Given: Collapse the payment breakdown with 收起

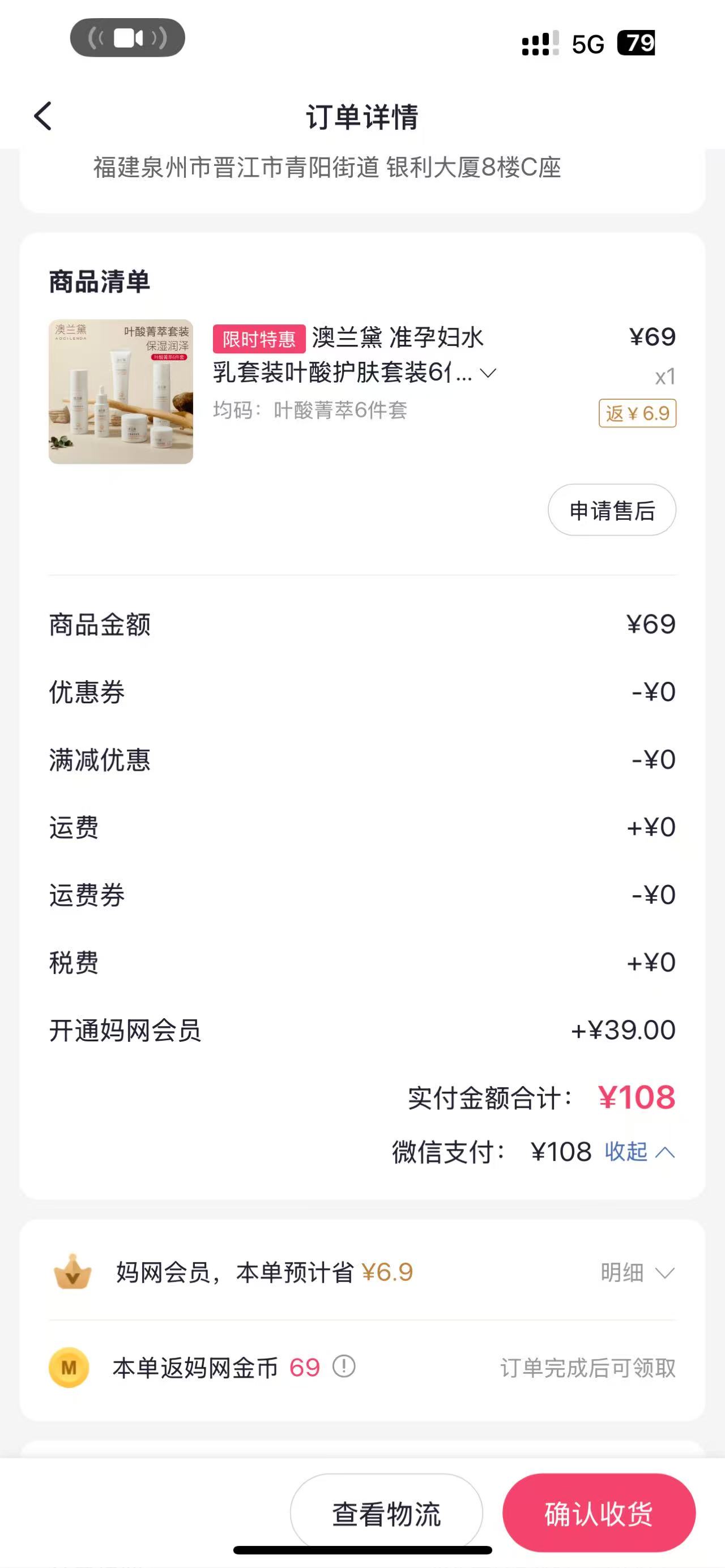Looking at the screenshot, I should pos(639,1152).
